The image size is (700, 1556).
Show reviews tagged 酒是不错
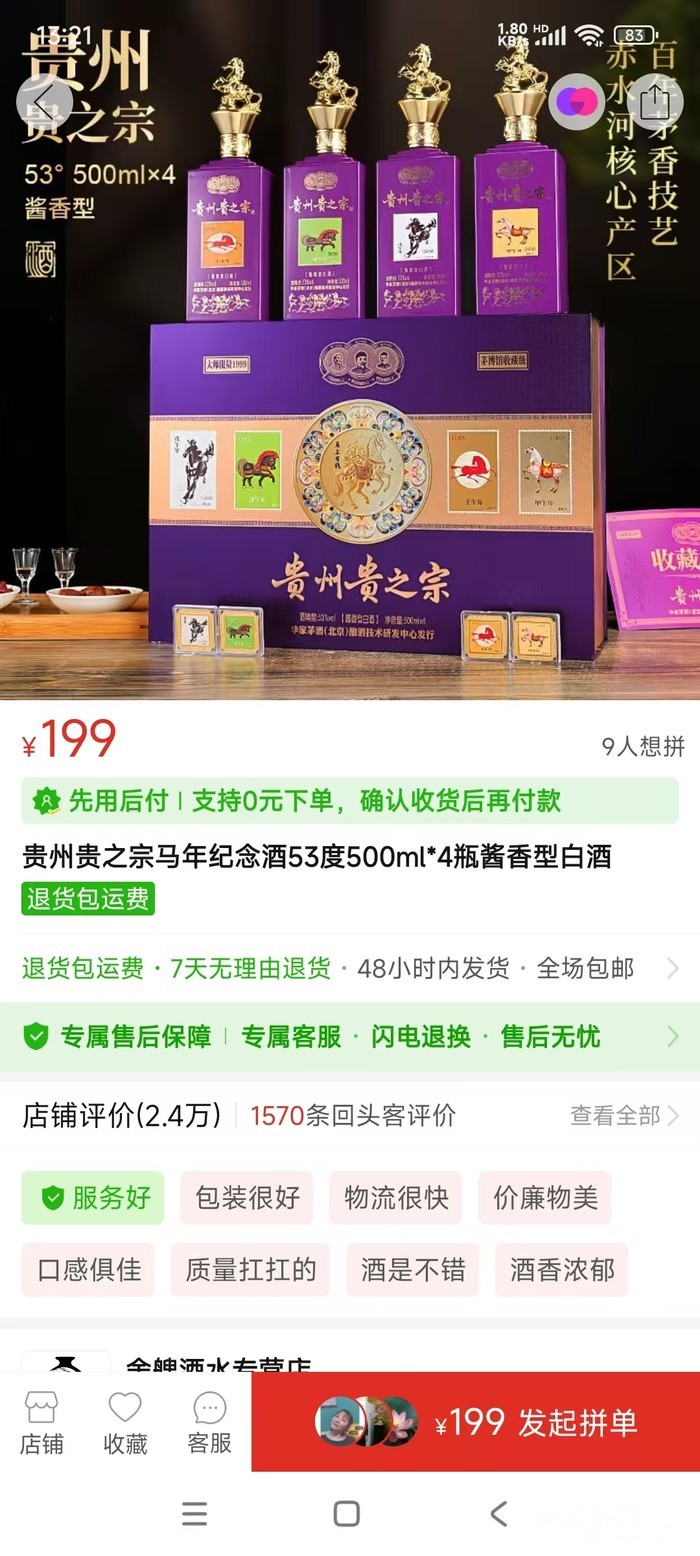click(x=413, y=1270)
